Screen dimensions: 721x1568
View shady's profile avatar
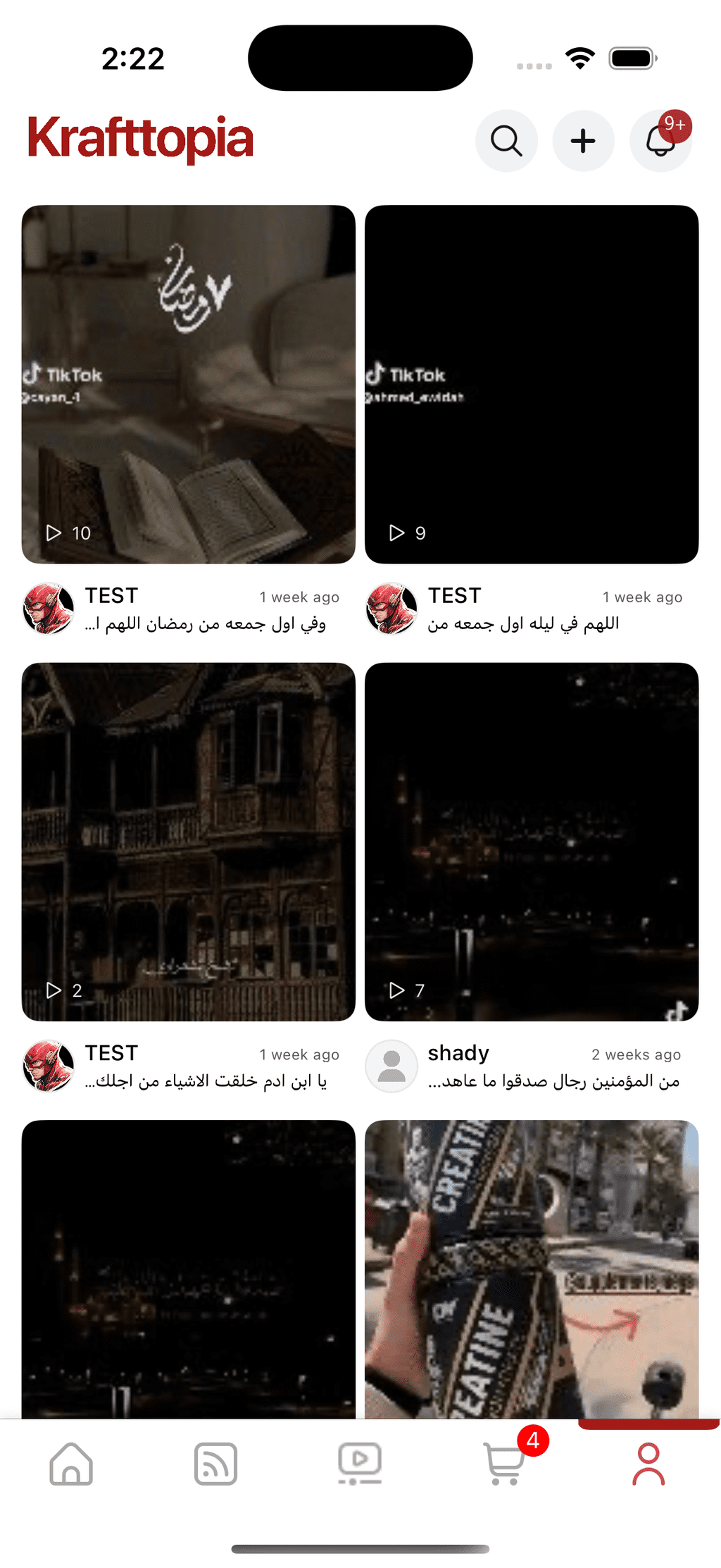(x=391, y=1066)
